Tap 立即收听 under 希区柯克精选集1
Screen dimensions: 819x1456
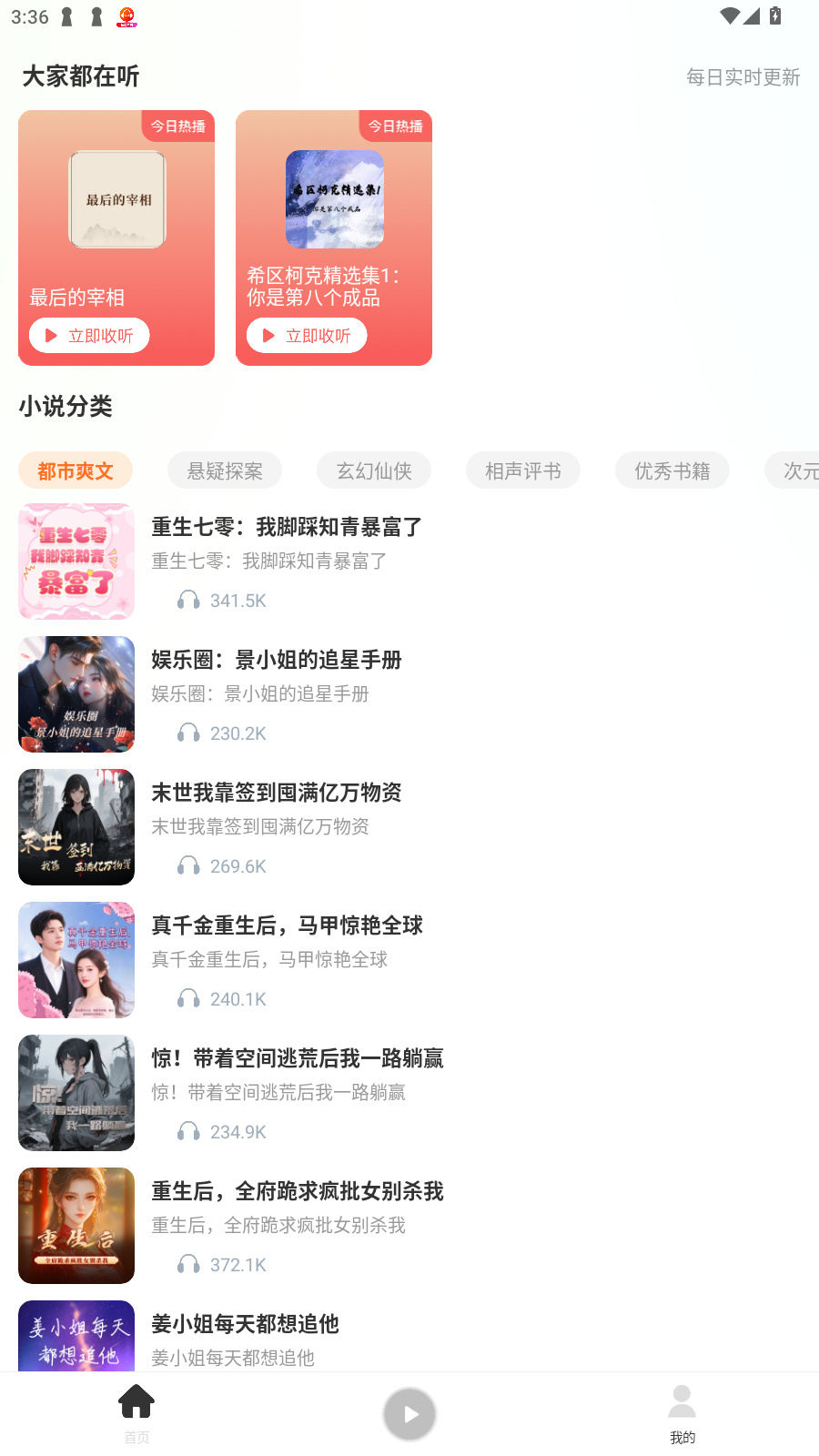(x=307, y=335)
